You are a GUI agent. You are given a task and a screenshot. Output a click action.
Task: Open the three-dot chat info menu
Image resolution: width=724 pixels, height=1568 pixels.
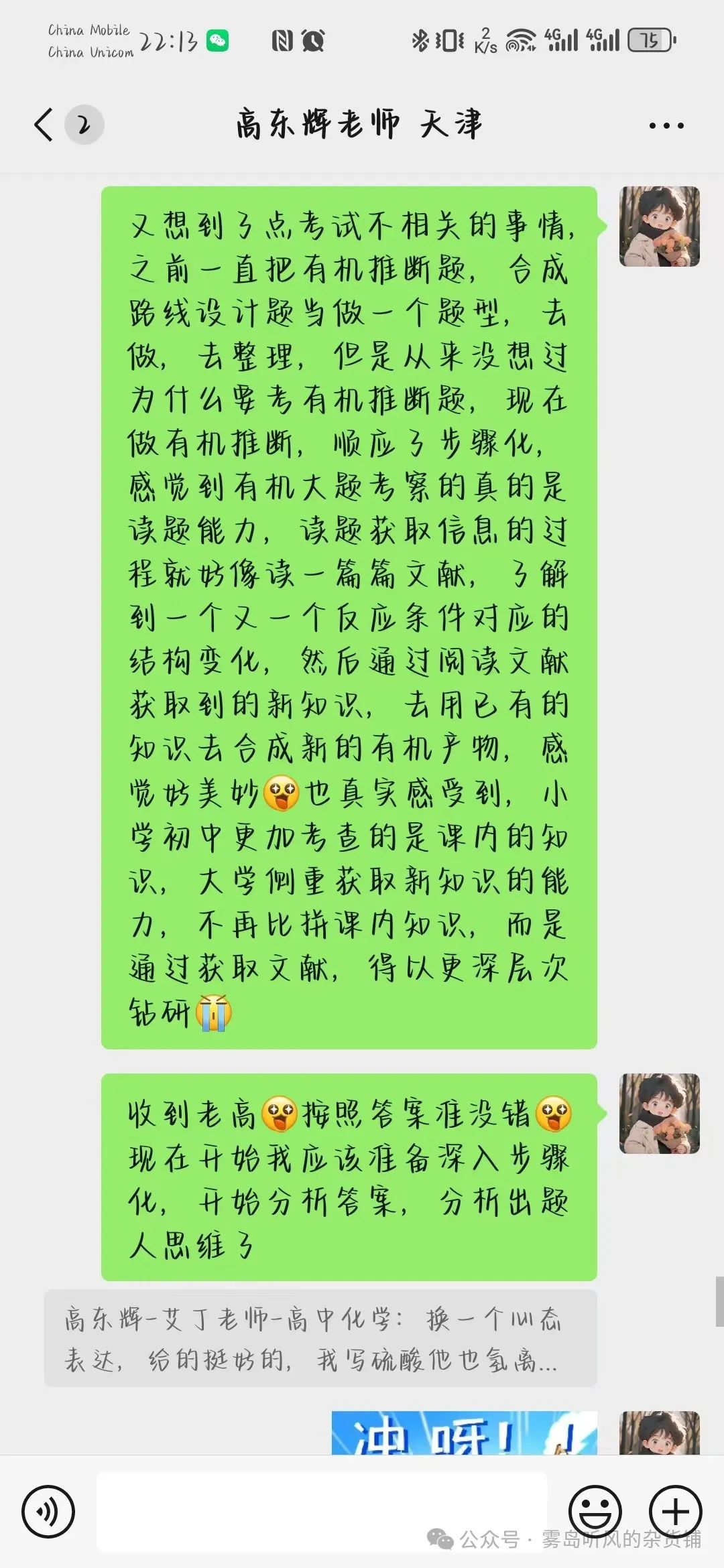(666, 125)
